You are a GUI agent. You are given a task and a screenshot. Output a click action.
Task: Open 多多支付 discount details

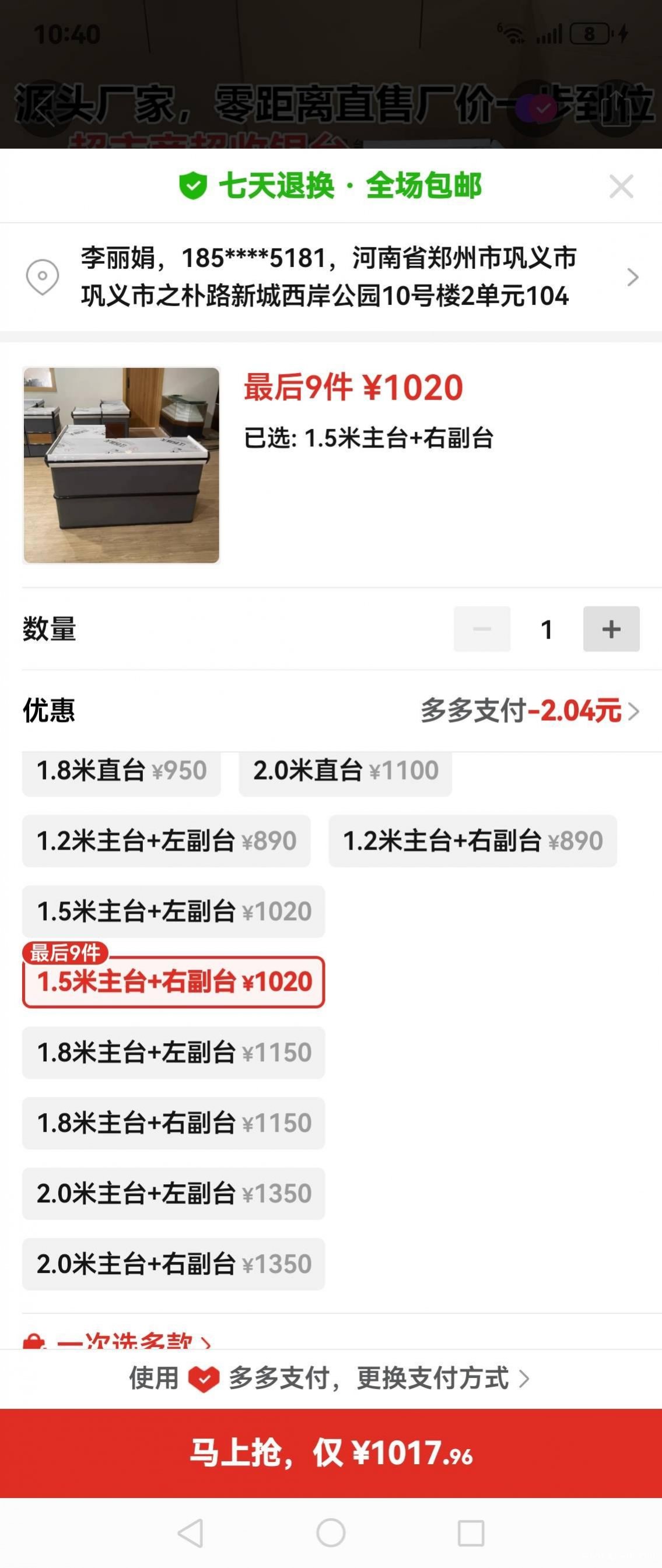coord(529,710)
